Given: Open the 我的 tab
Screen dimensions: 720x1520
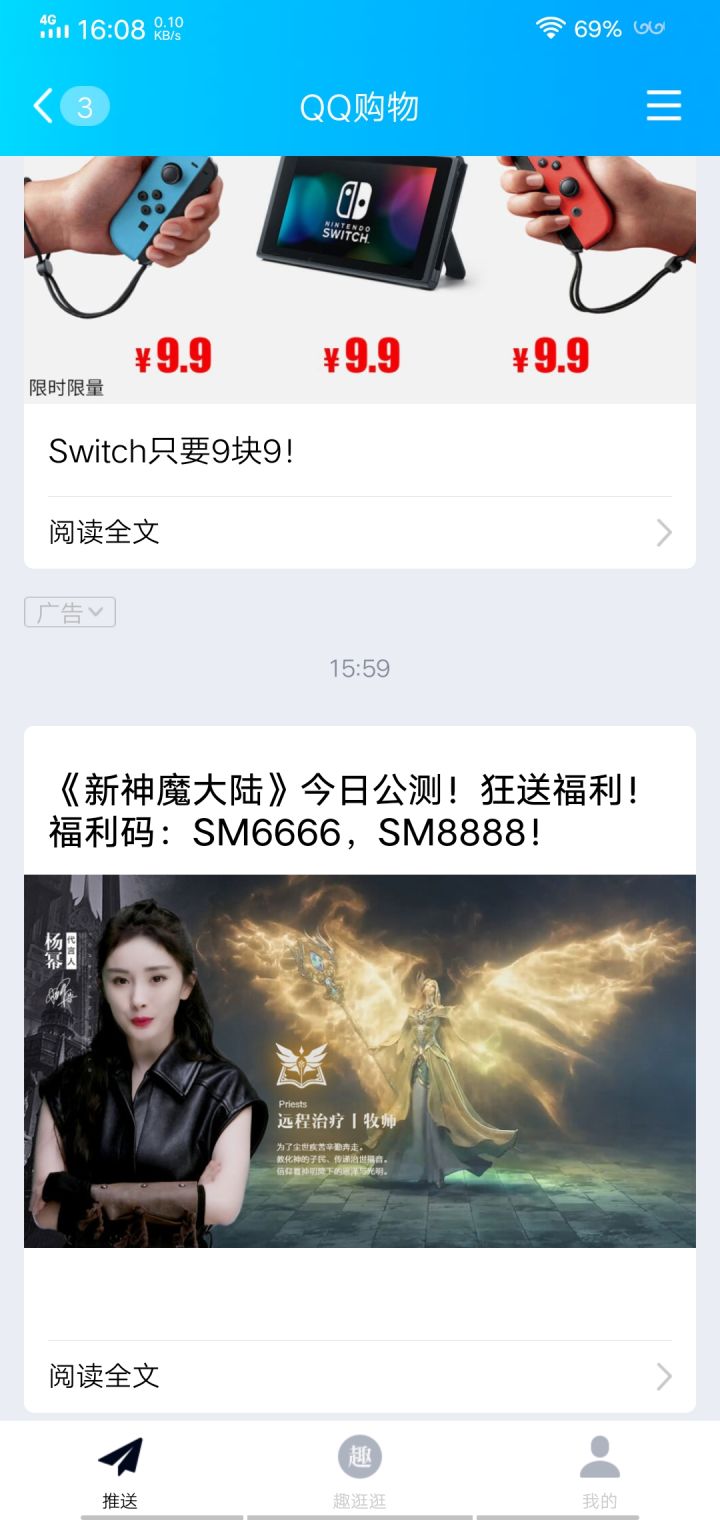Looking at the screenshot, I should [600, 1470].
